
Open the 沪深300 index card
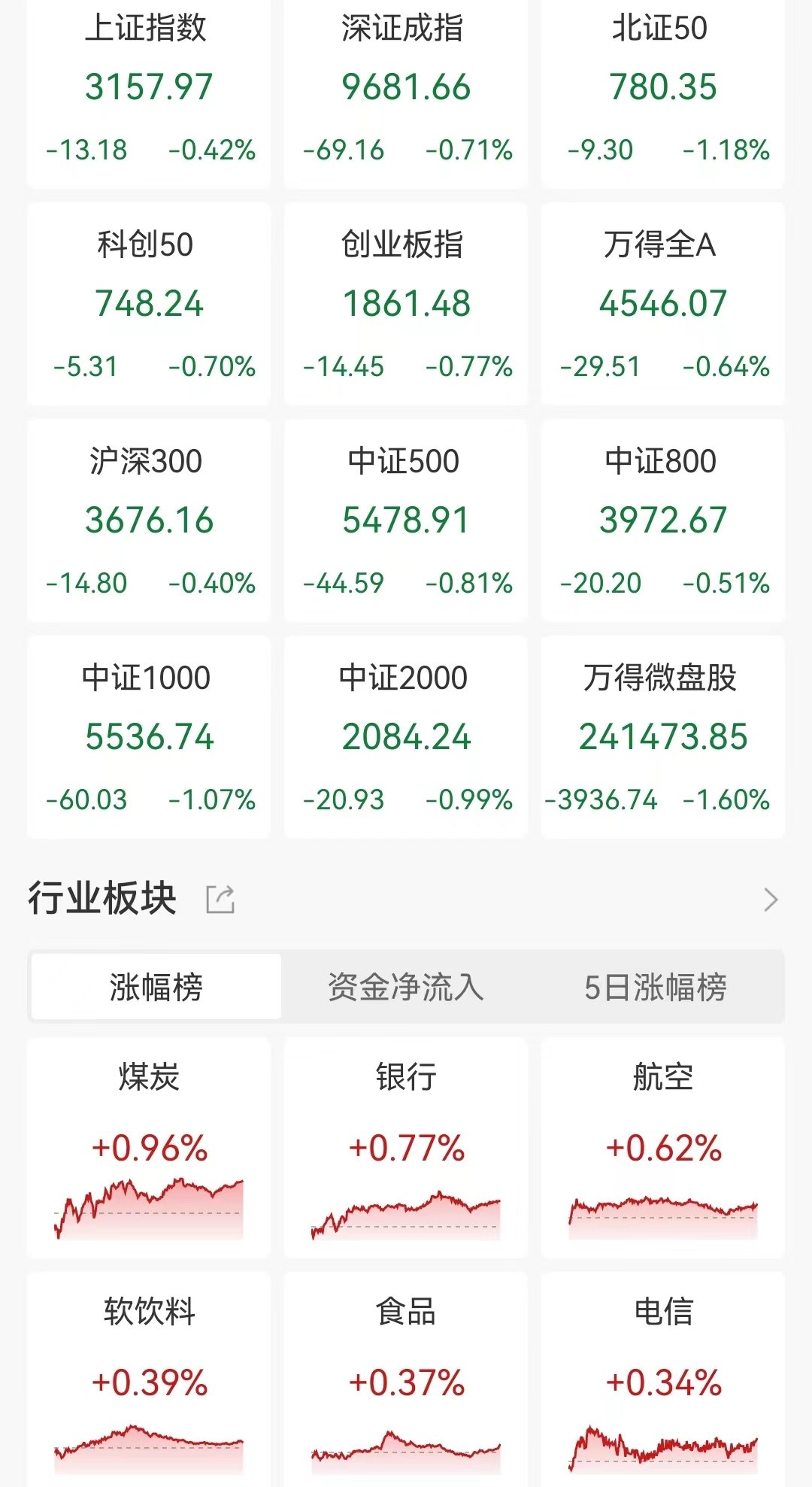pos(149,520)
